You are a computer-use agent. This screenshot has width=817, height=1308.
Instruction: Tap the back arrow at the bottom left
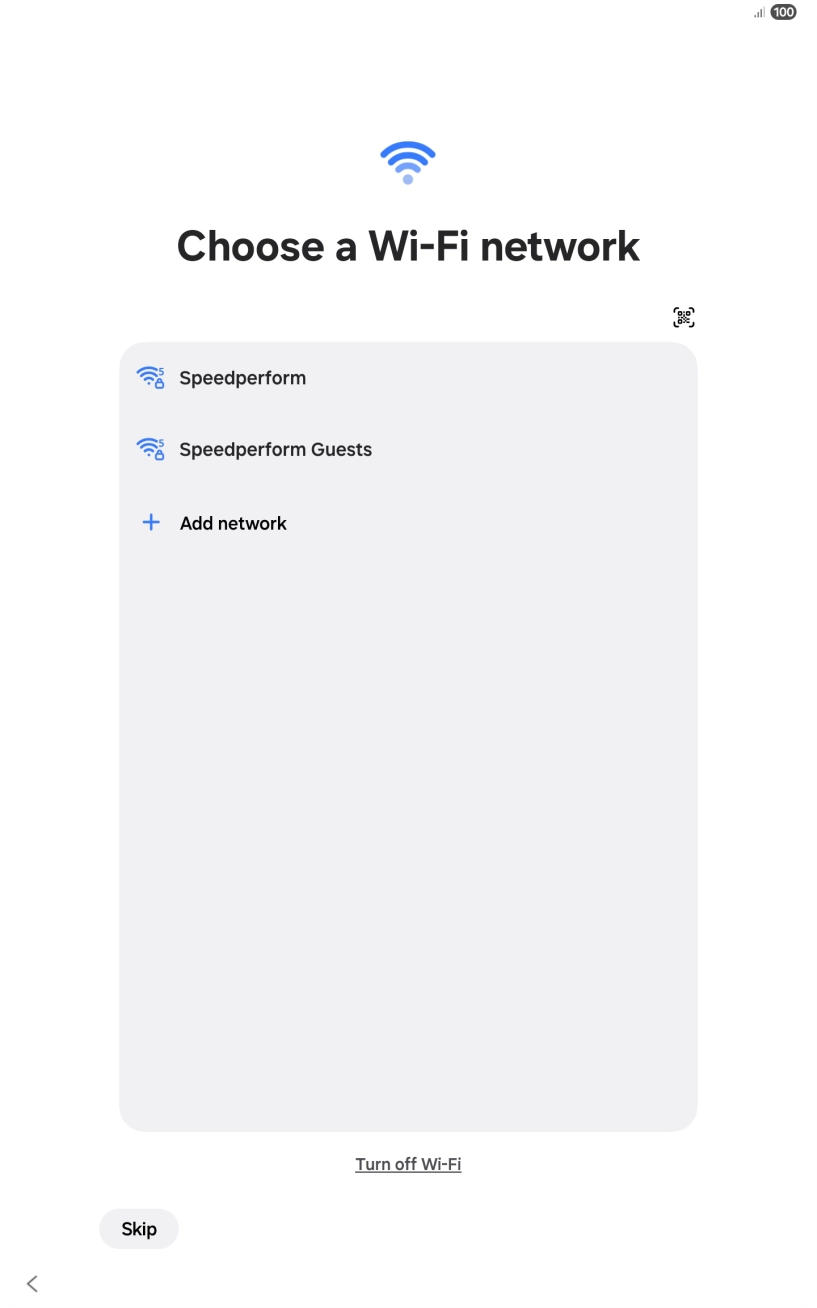click(32, 1282)
